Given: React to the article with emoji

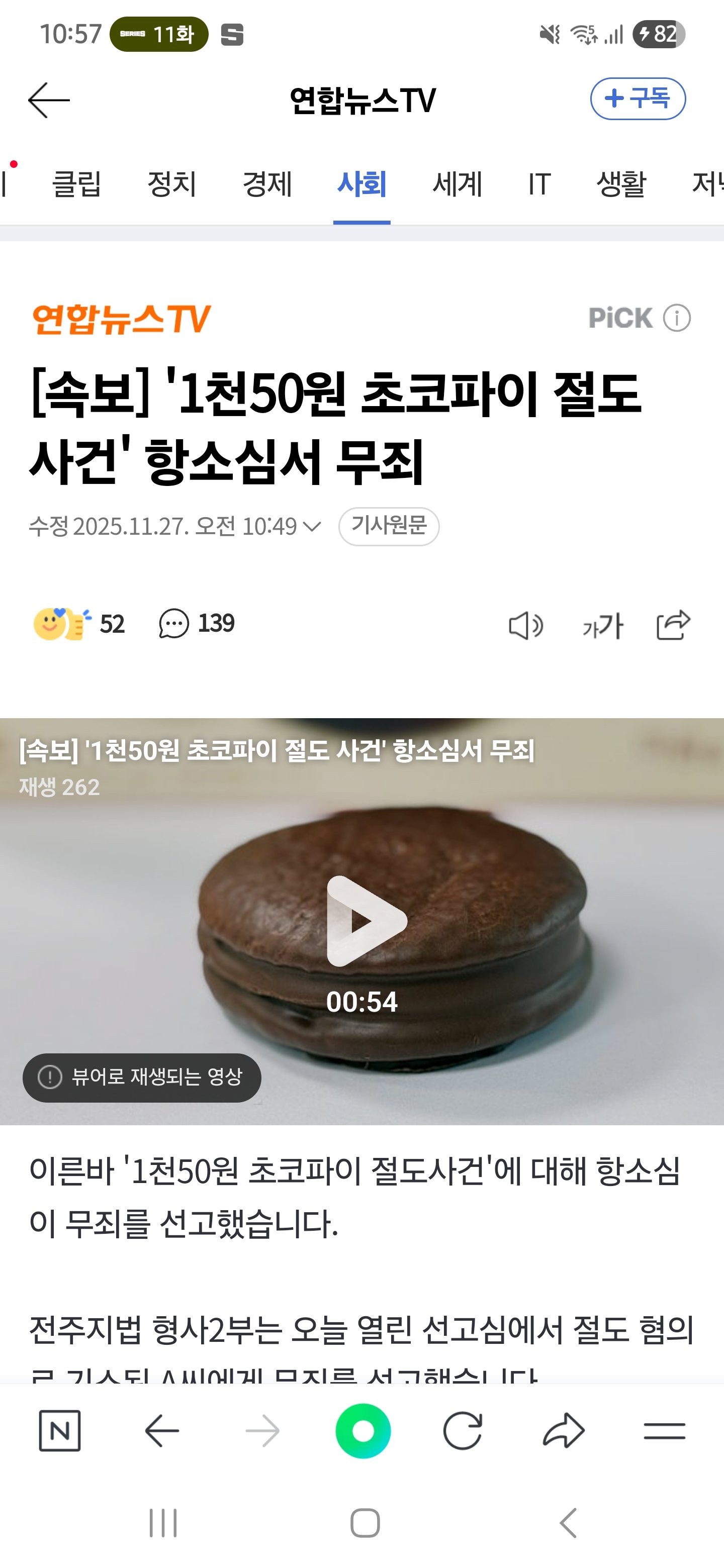Looking at the screenshot, I should 61,624.
